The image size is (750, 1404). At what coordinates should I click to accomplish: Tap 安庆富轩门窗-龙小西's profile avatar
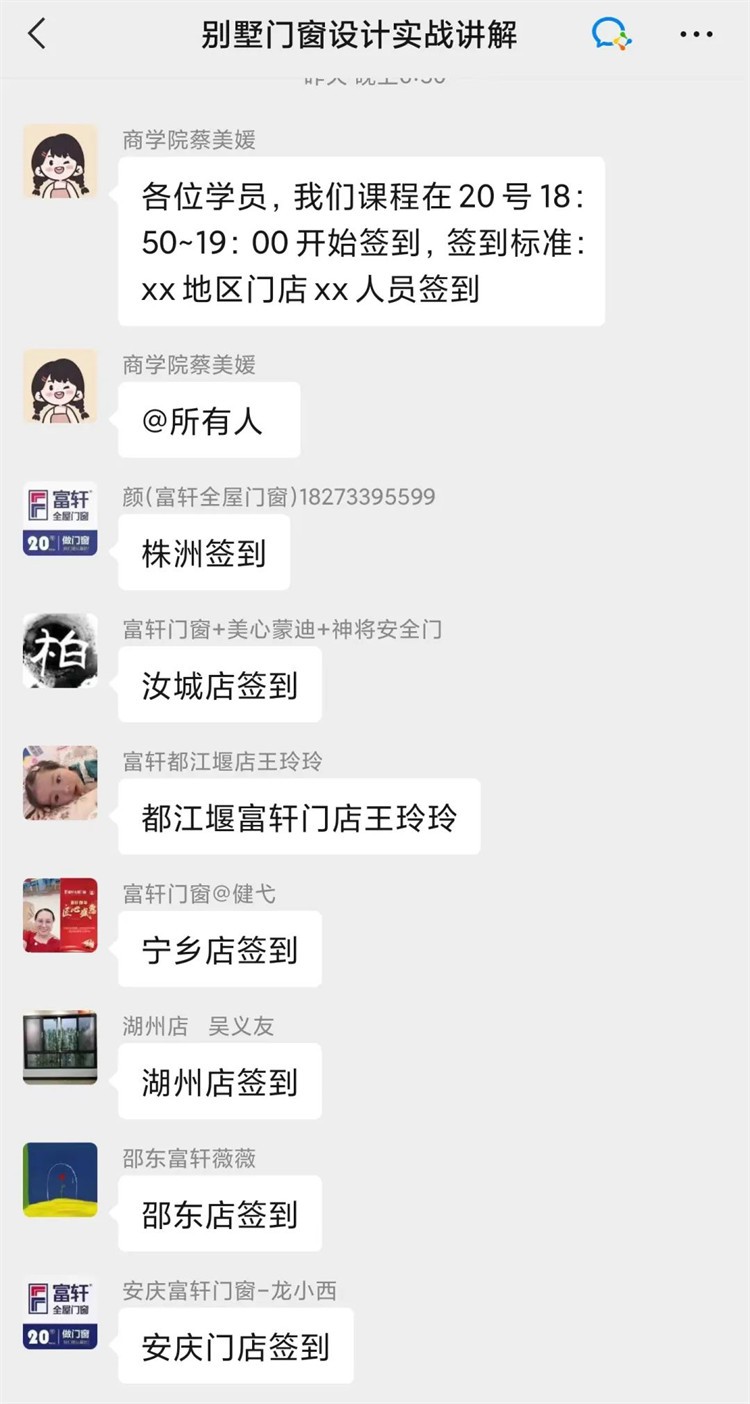(x=60, y=1312)
